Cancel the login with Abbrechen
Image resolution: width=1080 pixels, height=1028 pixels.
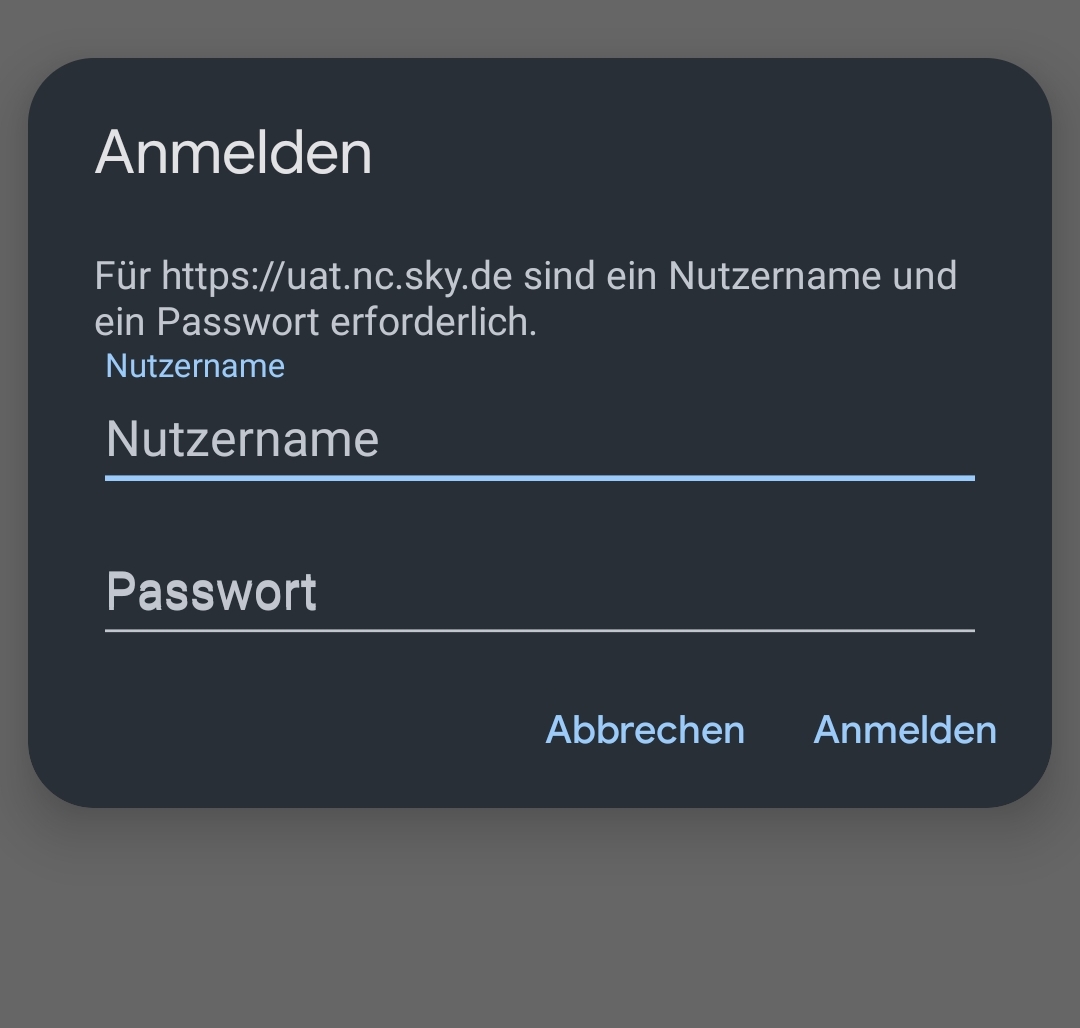[645, 730]
